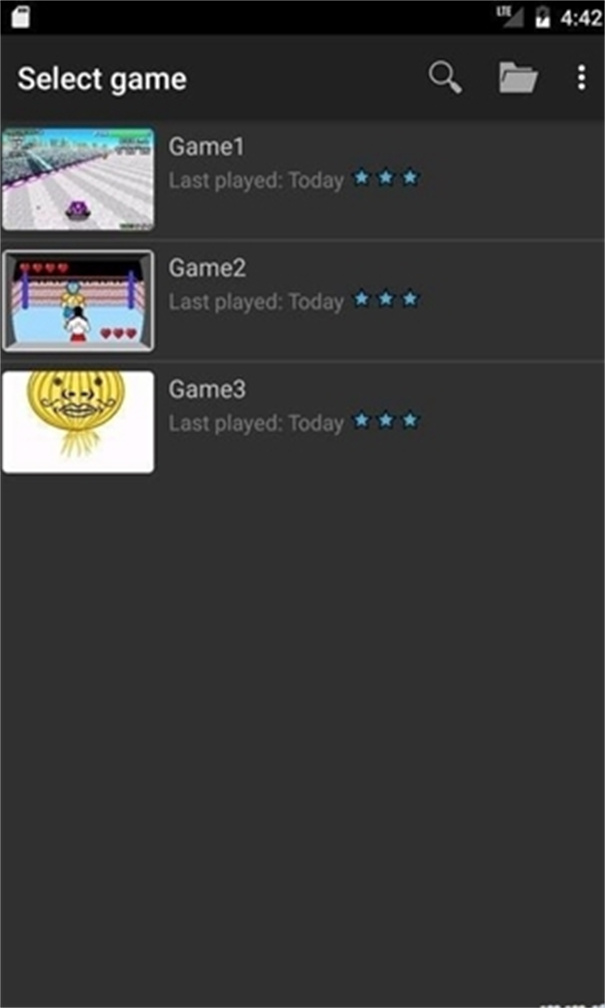Launch Game1 from the list

tap(302, 179)
